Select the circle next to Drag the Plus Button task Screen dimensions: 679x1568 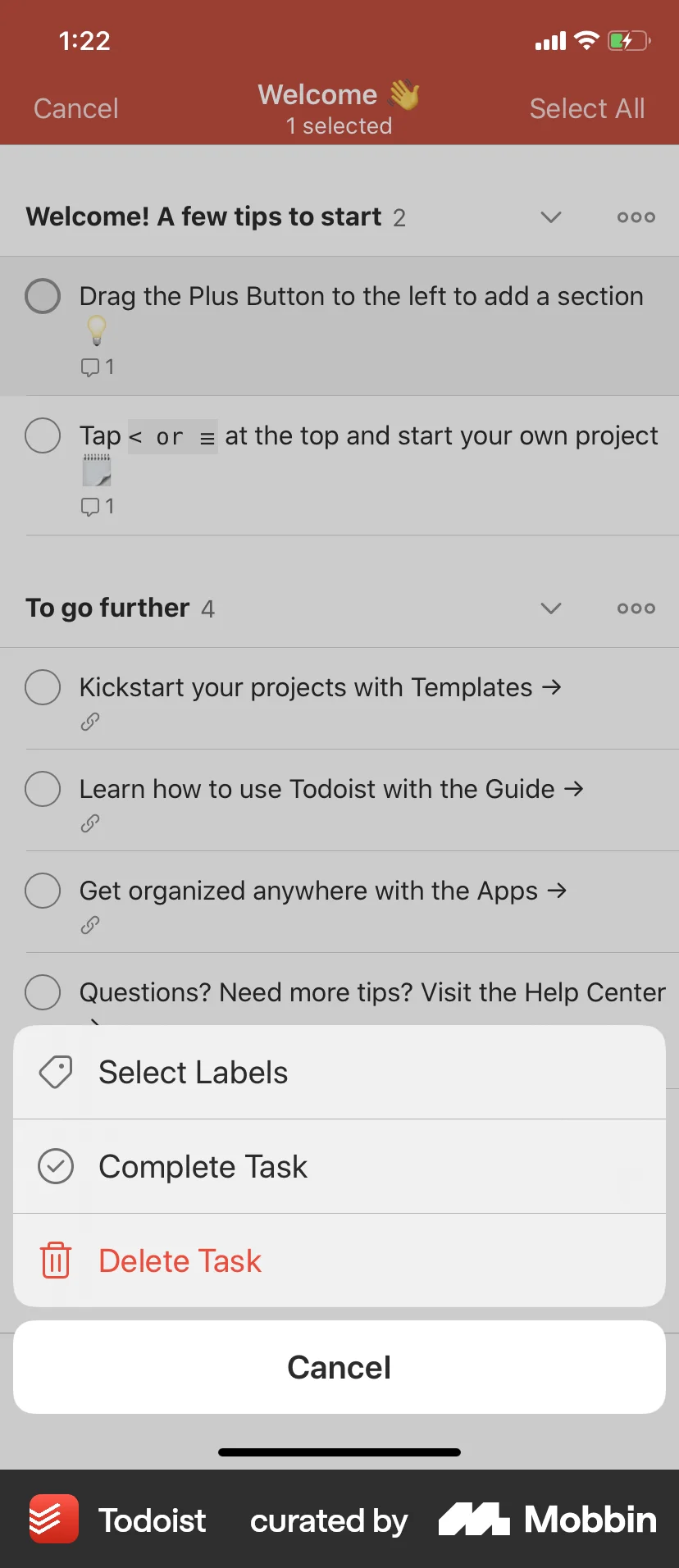coord(43,296)
